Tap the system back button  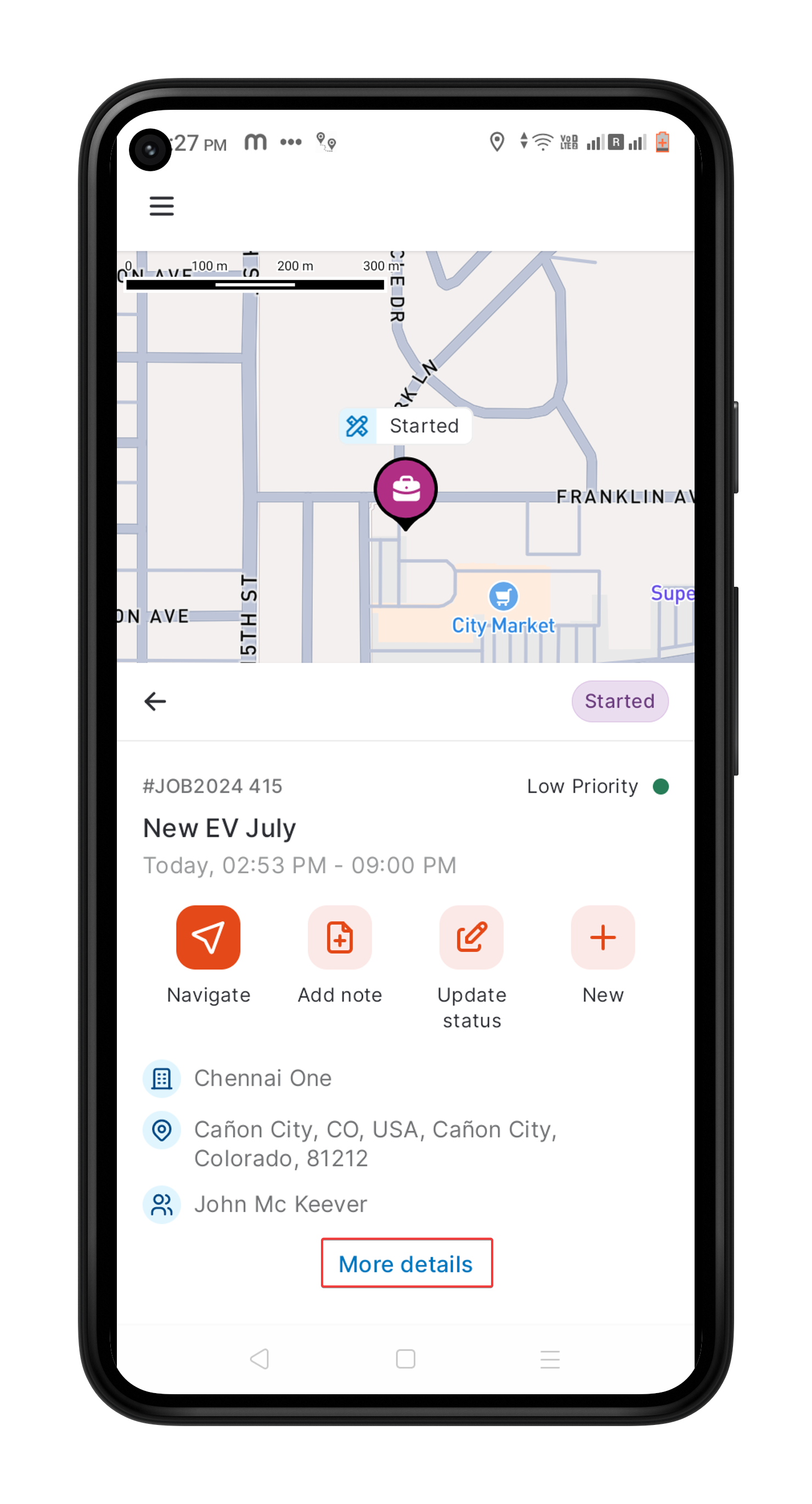point(260,1359)
